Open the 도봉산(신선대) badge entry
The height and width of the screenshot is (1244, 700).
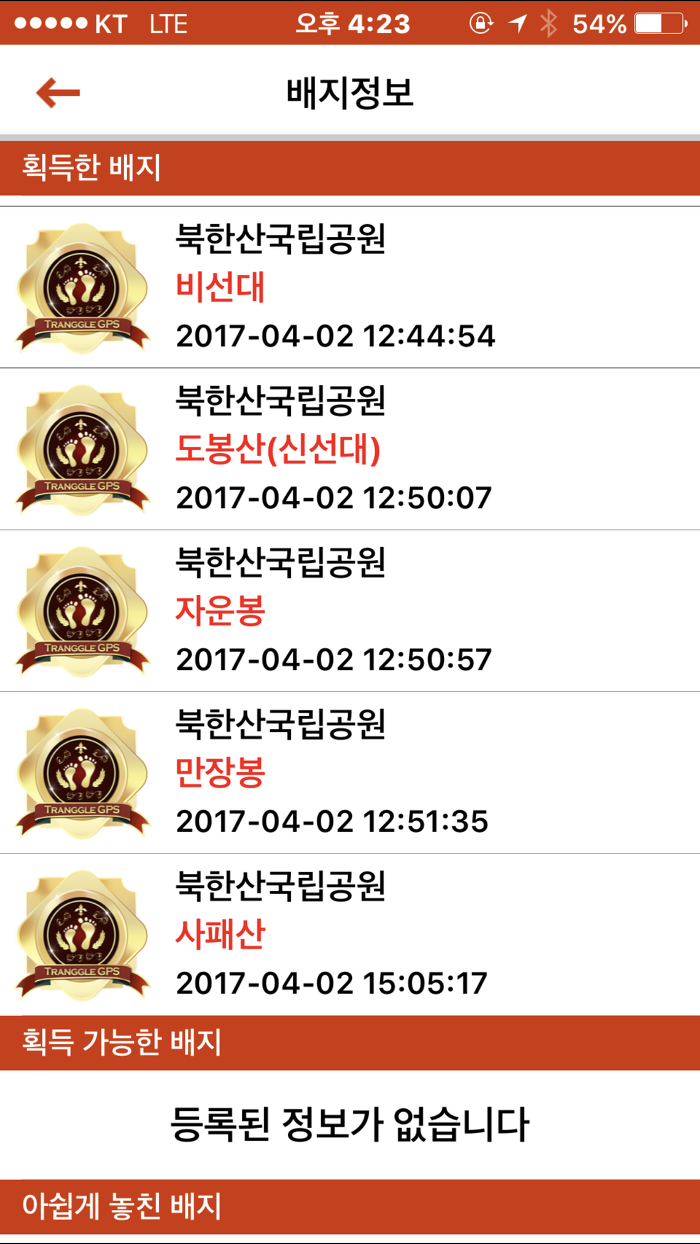pyautogui.click(x=350, y=449)
